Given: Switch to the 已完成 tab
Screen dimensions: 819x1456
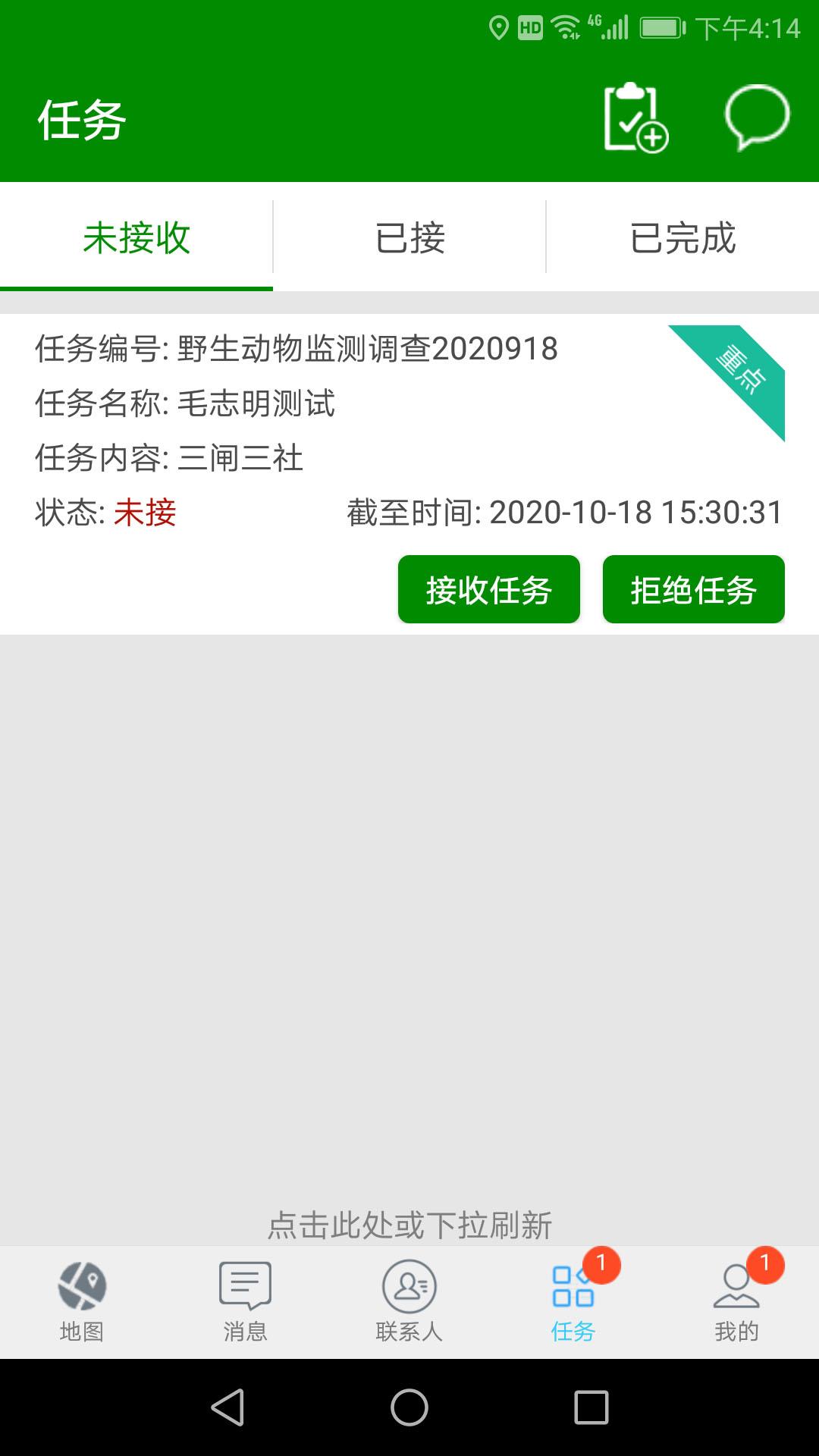Looking at the screenshot, I should tap(682, 237).
